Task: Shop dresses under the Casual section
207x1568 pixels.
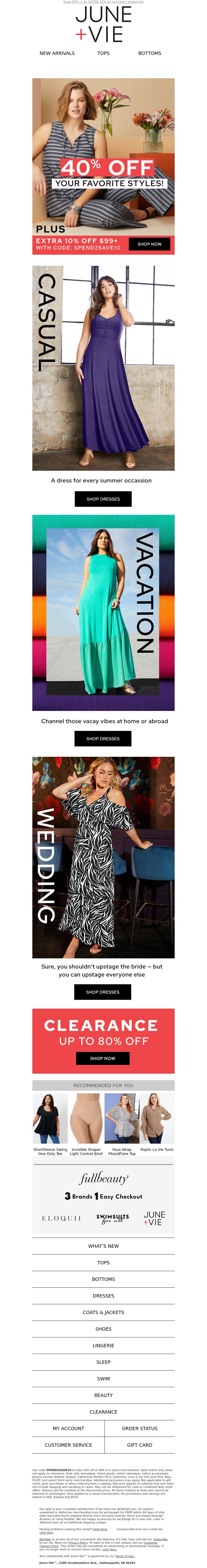Action: (103, 498)
